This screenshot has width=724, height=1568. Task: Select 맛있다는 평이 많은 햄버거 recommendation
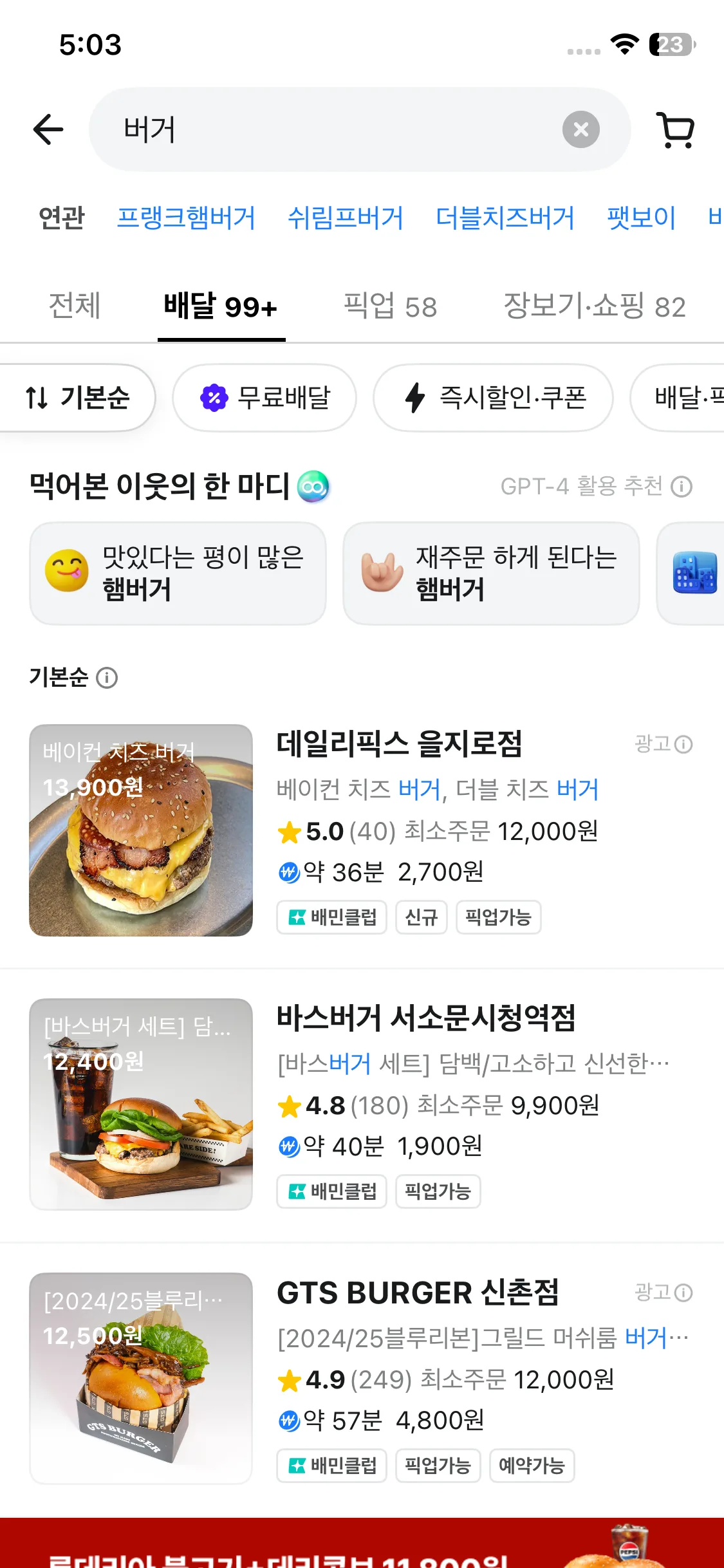pos(178,573)
